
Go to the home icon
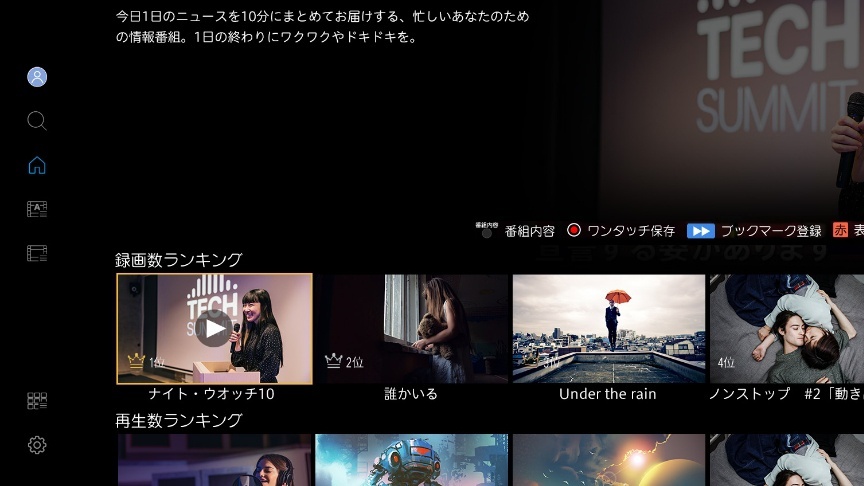click(37, 165)
